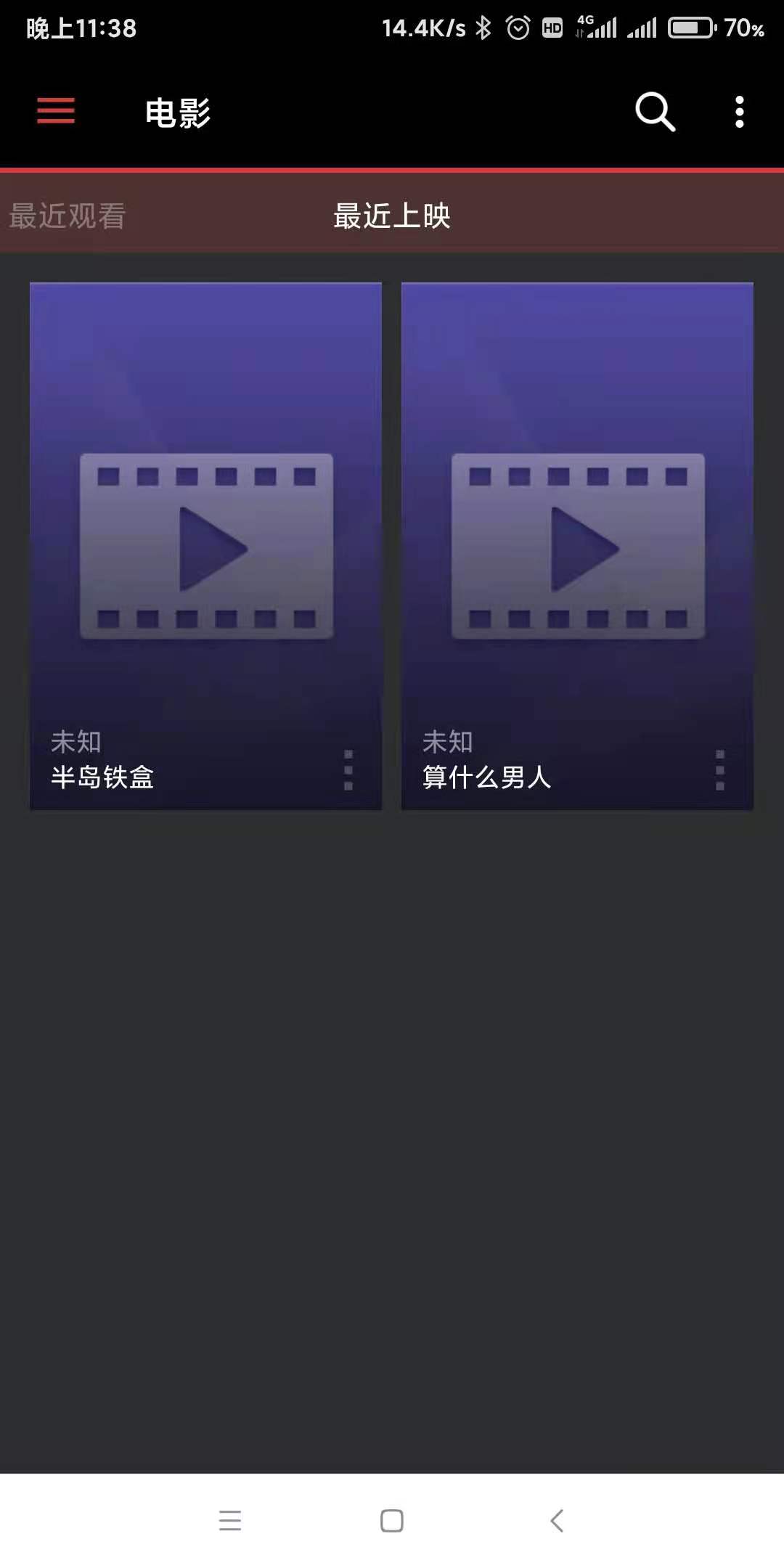
Task: Open the navigation drawer menu
Action: (x=54, y=111)
